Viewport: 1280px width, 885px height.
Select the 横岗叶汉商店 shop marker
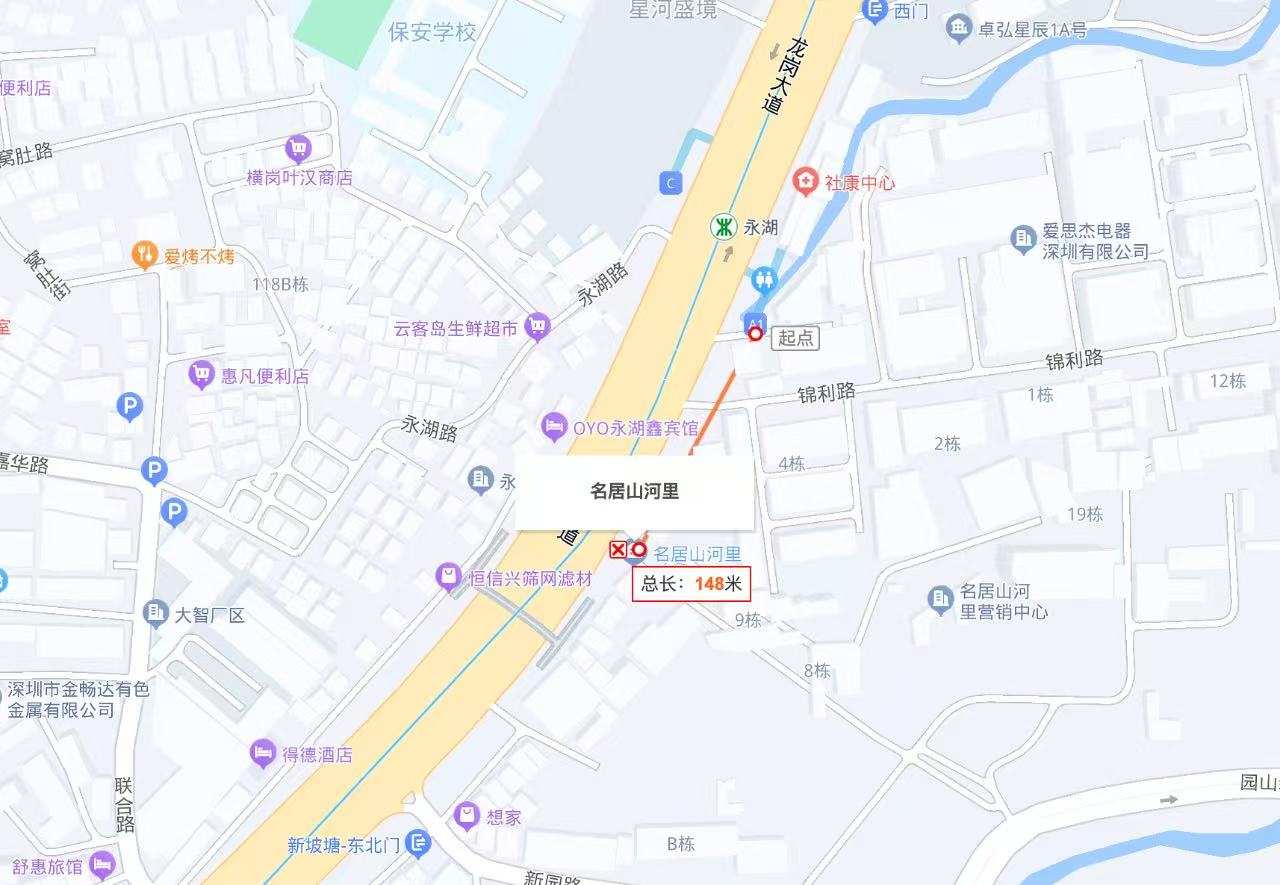click(x=298, y=151)
